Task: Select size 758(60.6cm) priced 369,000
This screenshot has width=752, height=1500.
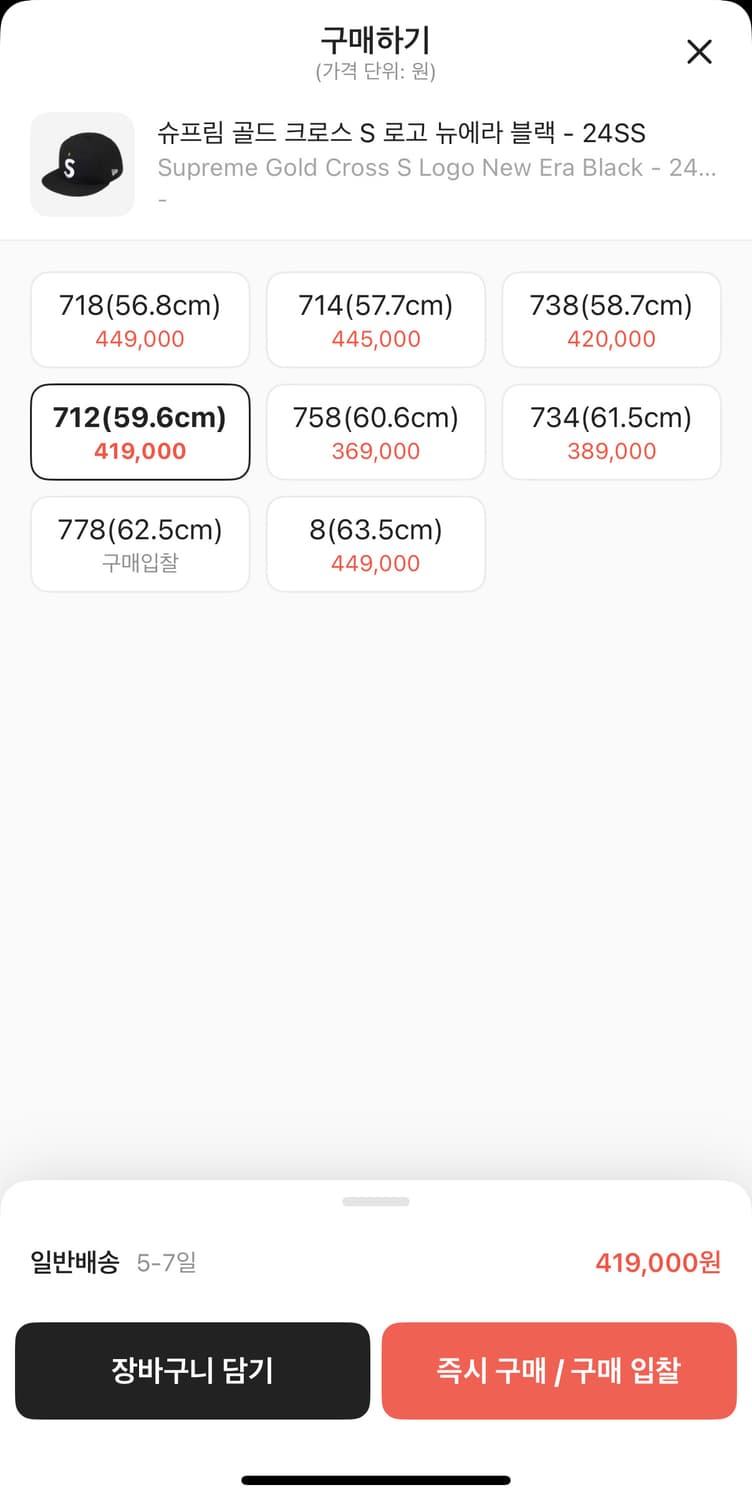Action: click(376, 432)
